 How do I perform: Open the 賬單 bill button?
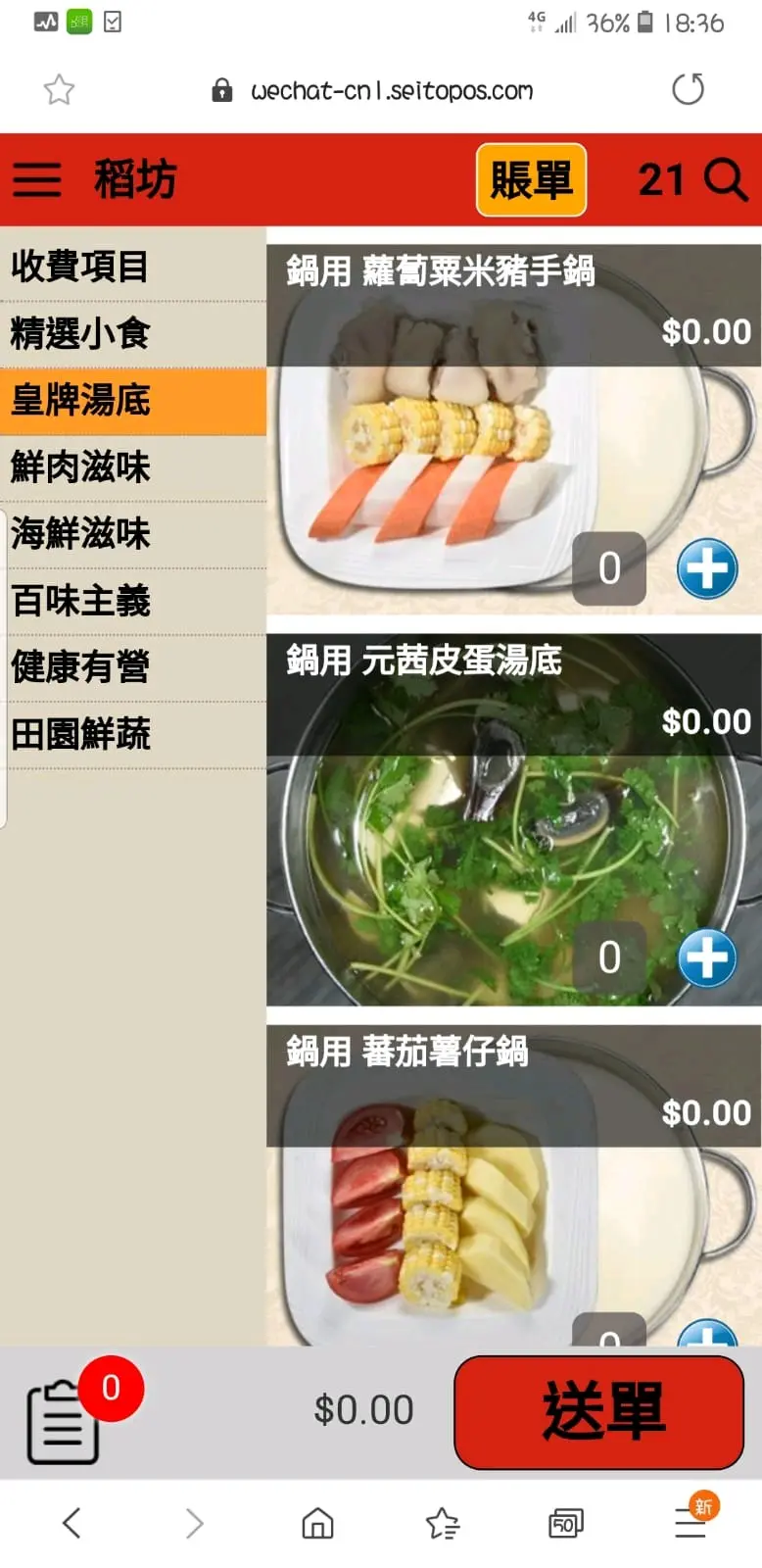coord(531,179)
